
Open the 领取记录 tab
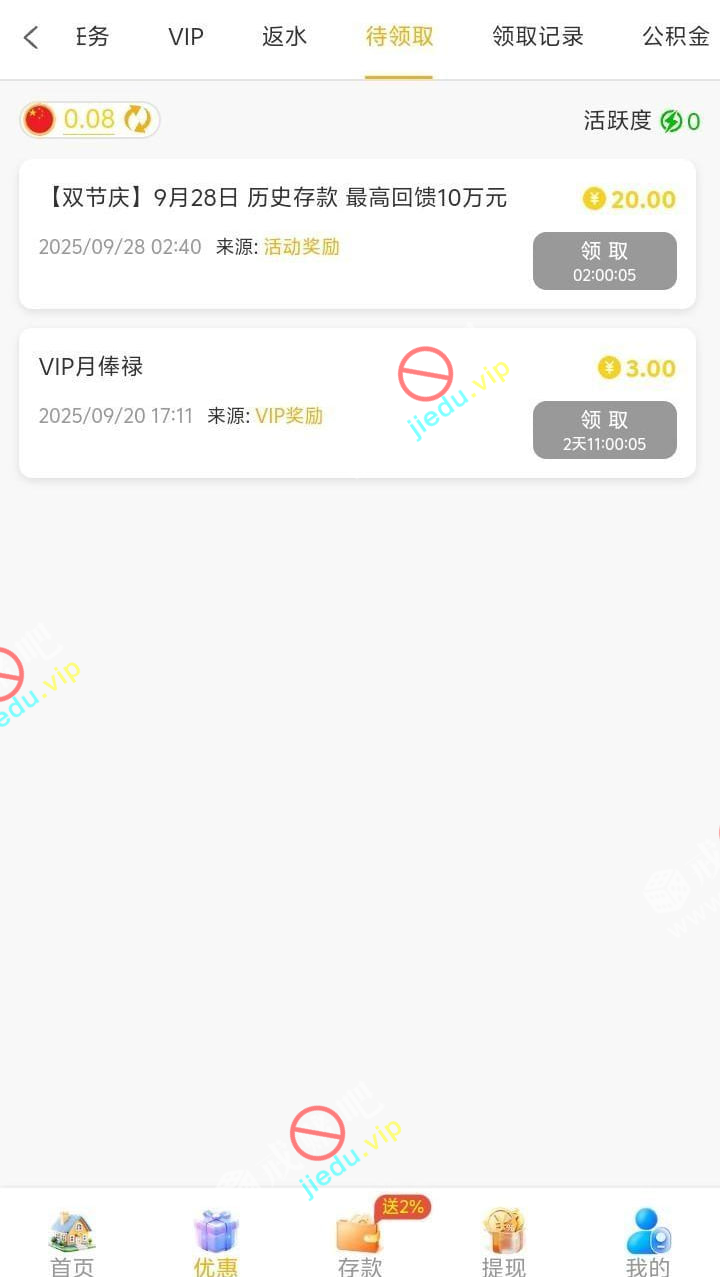538,38
